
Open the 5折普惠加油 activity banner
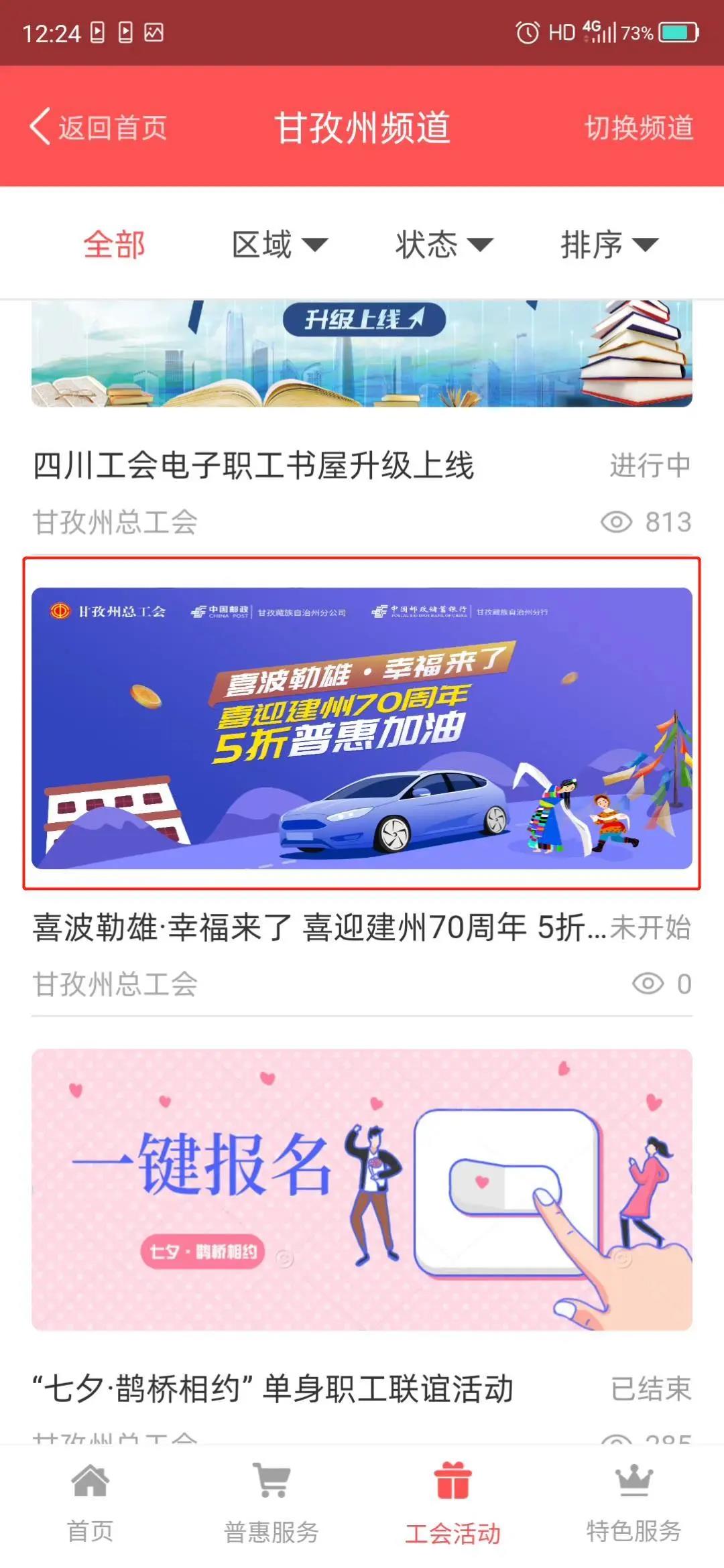tap(362, 728)
